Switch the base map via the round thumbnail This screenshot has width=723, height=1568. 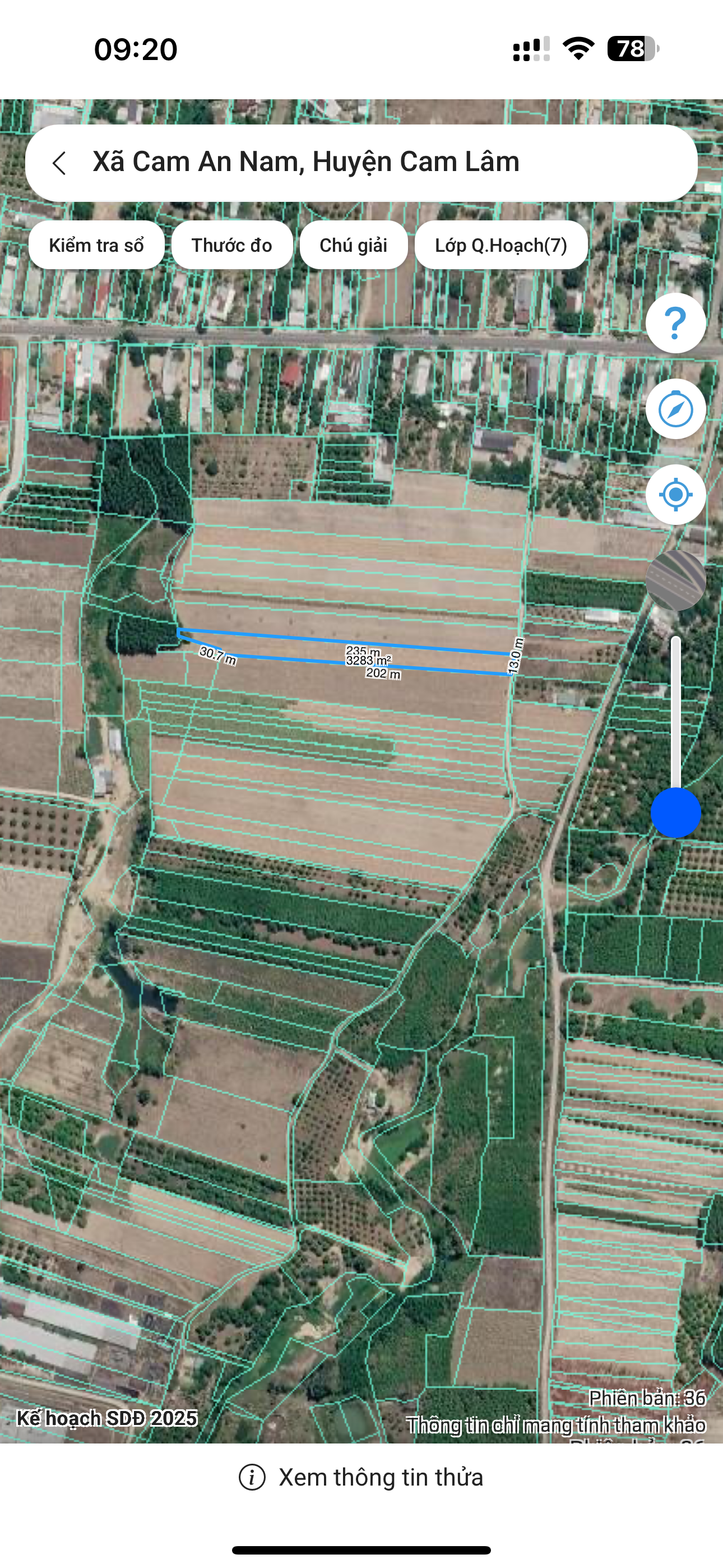click(x=675, y=580)
